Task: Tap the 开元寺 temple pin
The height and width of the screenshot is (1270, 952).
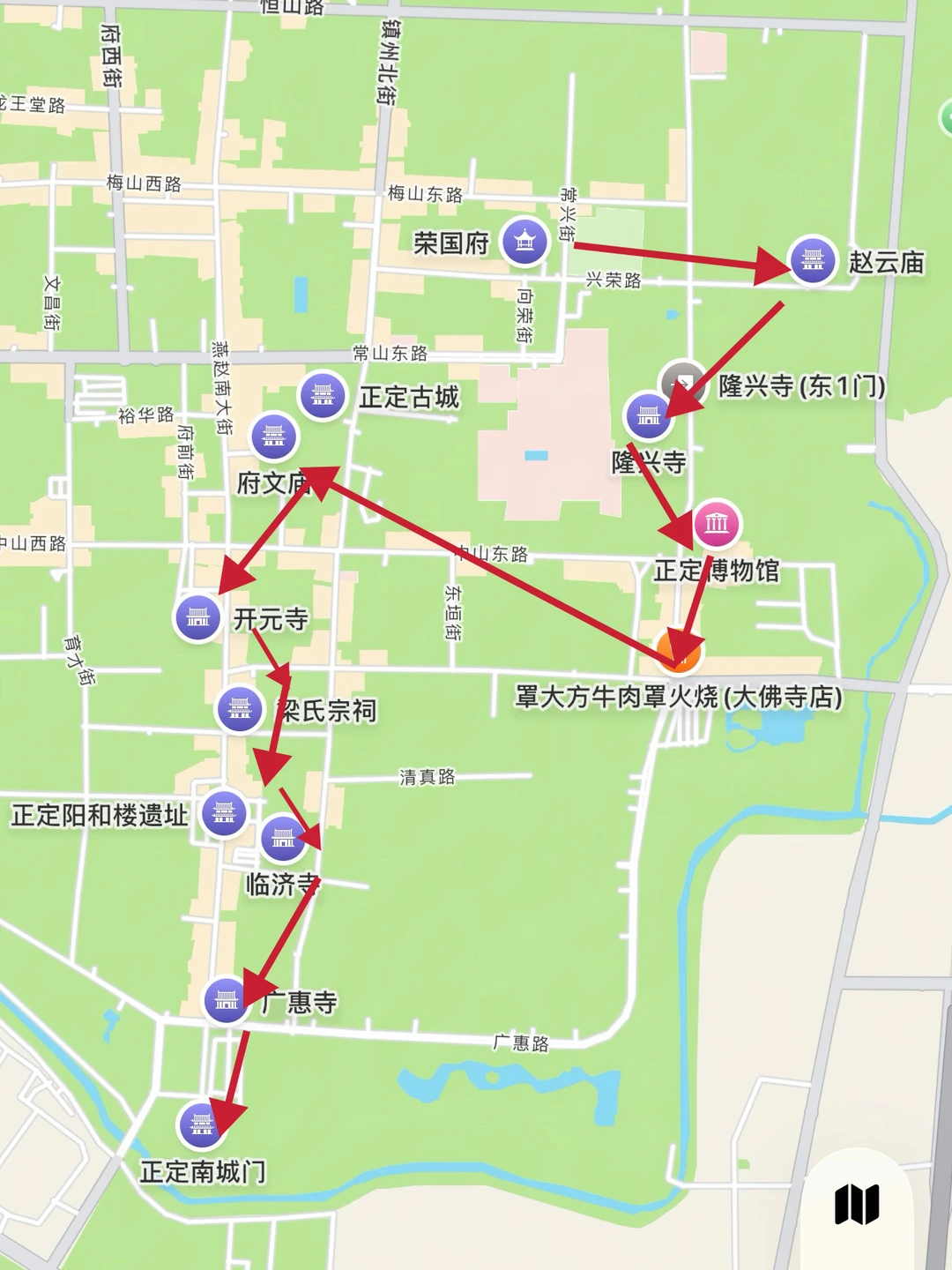Action: tap(197, 617)
